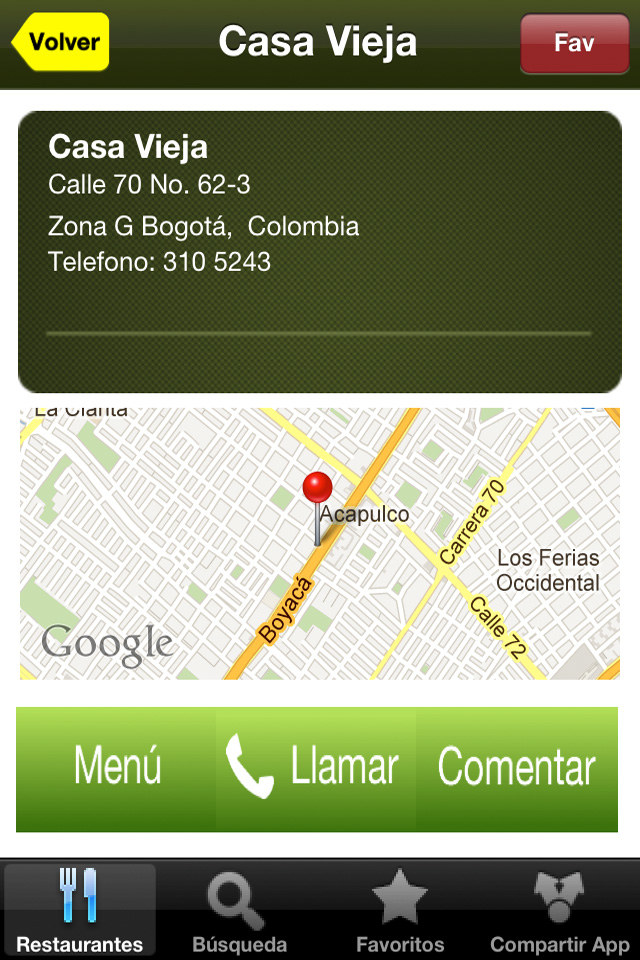Call the restaurant with Llamar
Viewport: 640px width, 960px height.
[315, 768]
